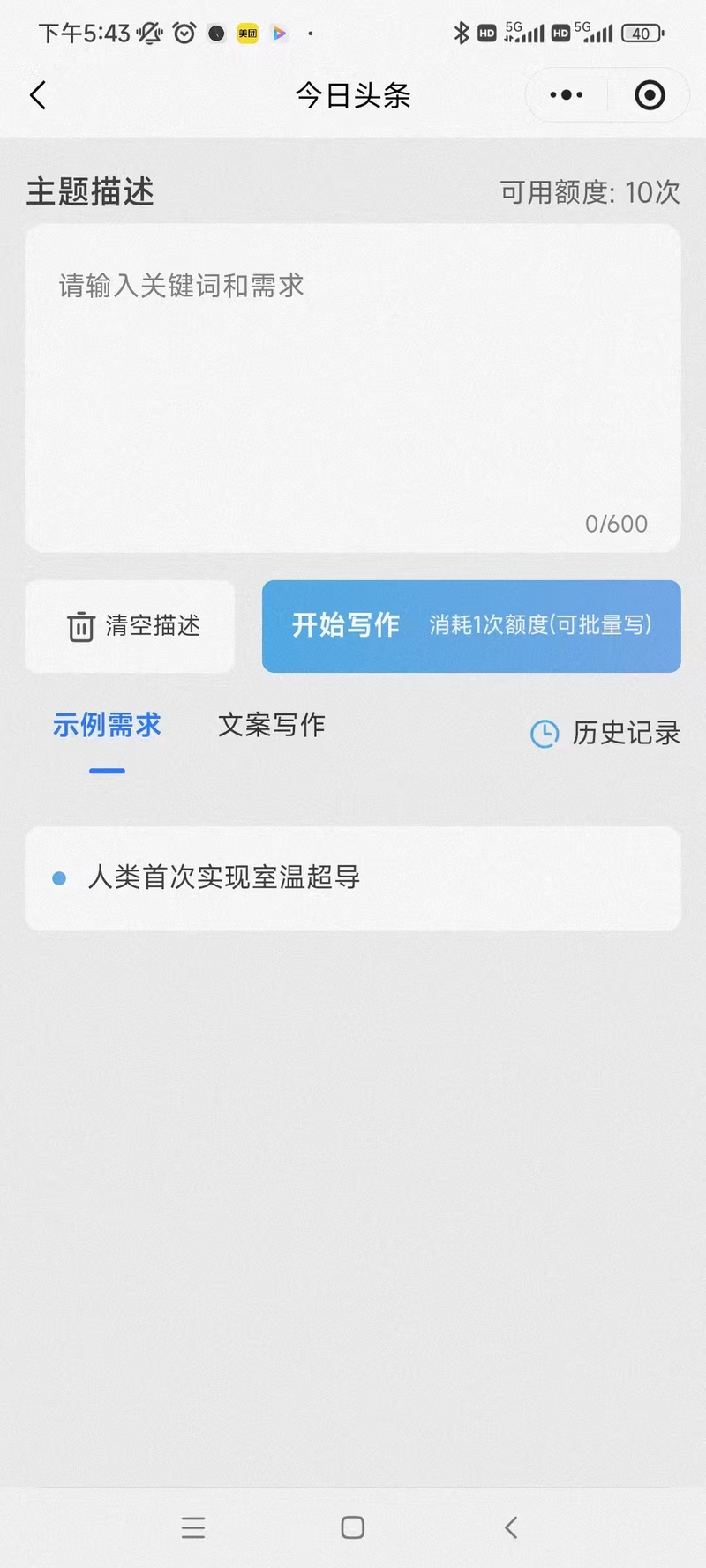This screenshot has width=706, height=1568.
Task: Start writing with 开始写作 button
Action: (471, 626)
